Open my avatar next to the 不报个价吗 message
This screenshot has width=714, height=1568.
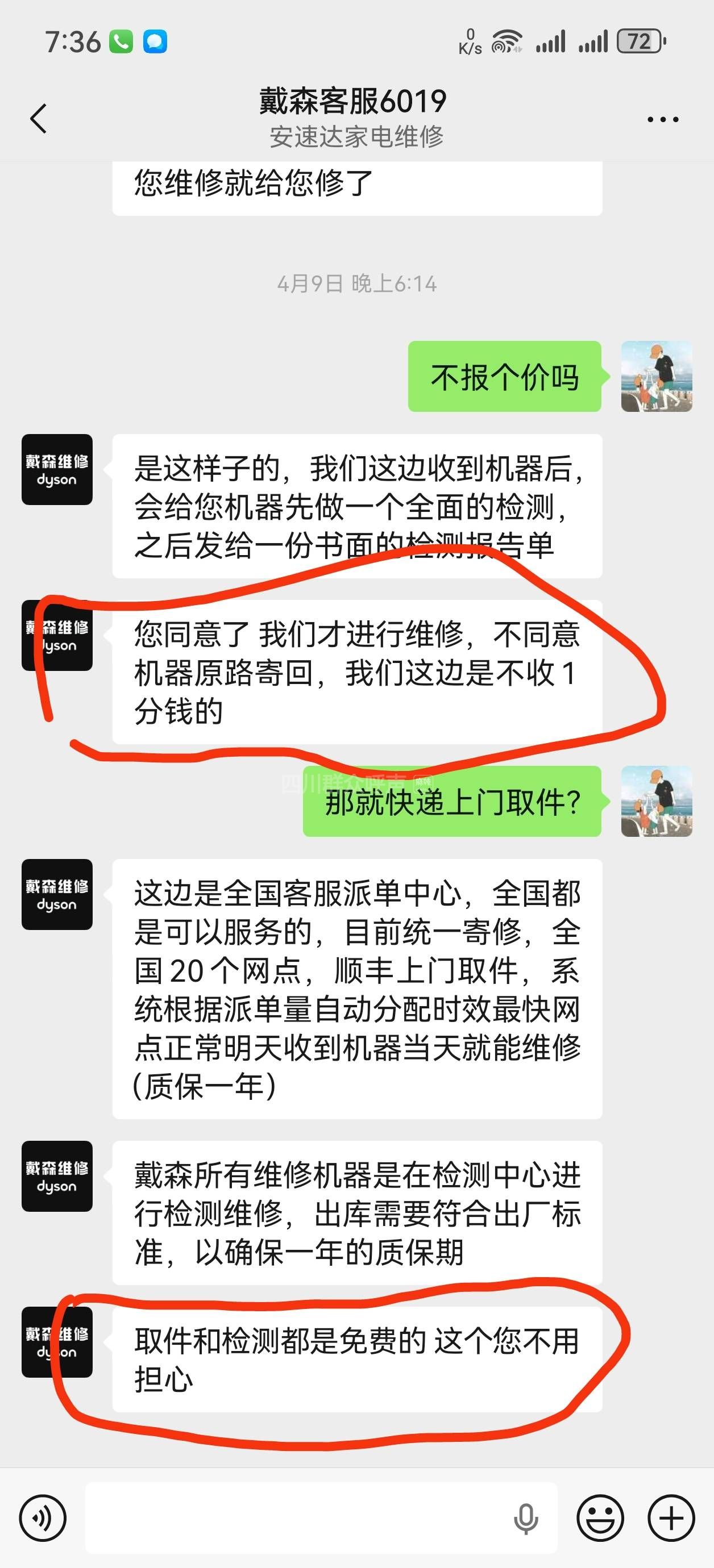pos(656,376)
